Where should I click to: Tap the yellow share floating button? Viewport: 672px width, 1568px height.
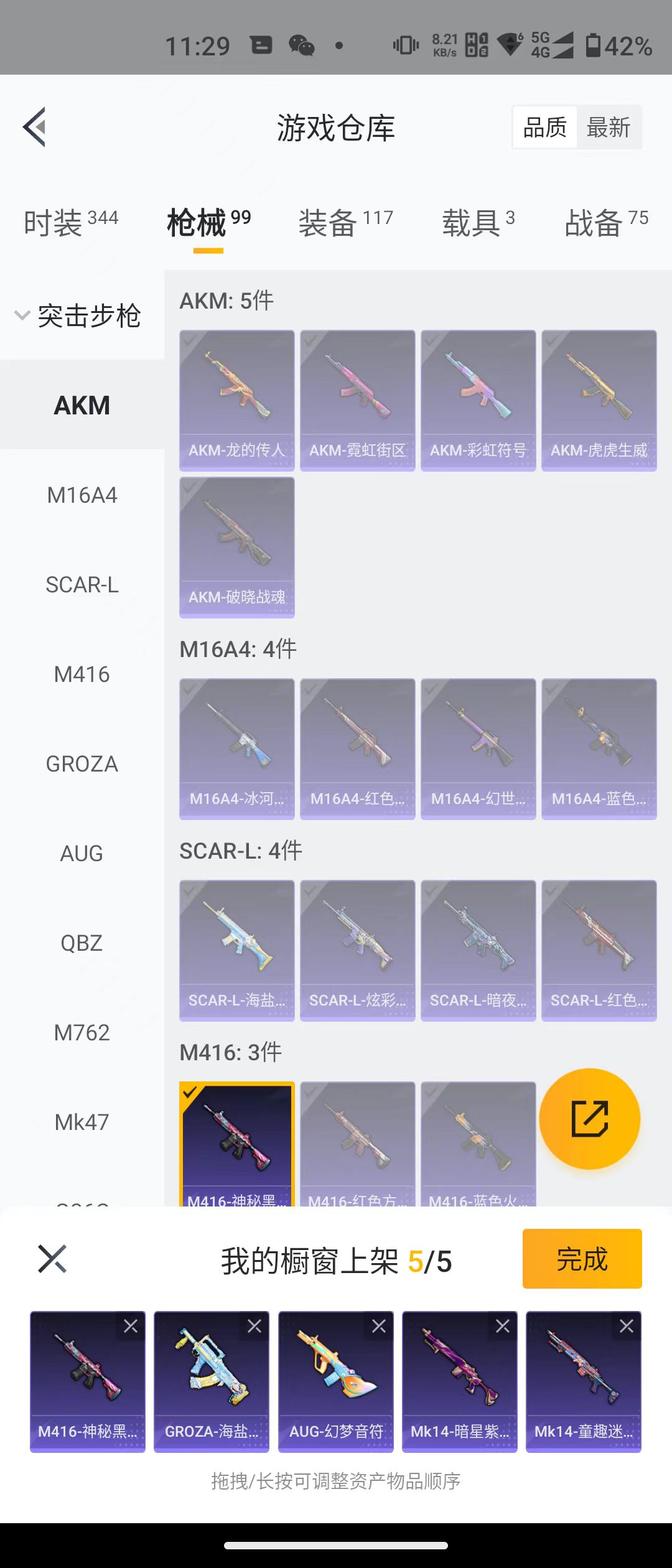click(589, 1119)
